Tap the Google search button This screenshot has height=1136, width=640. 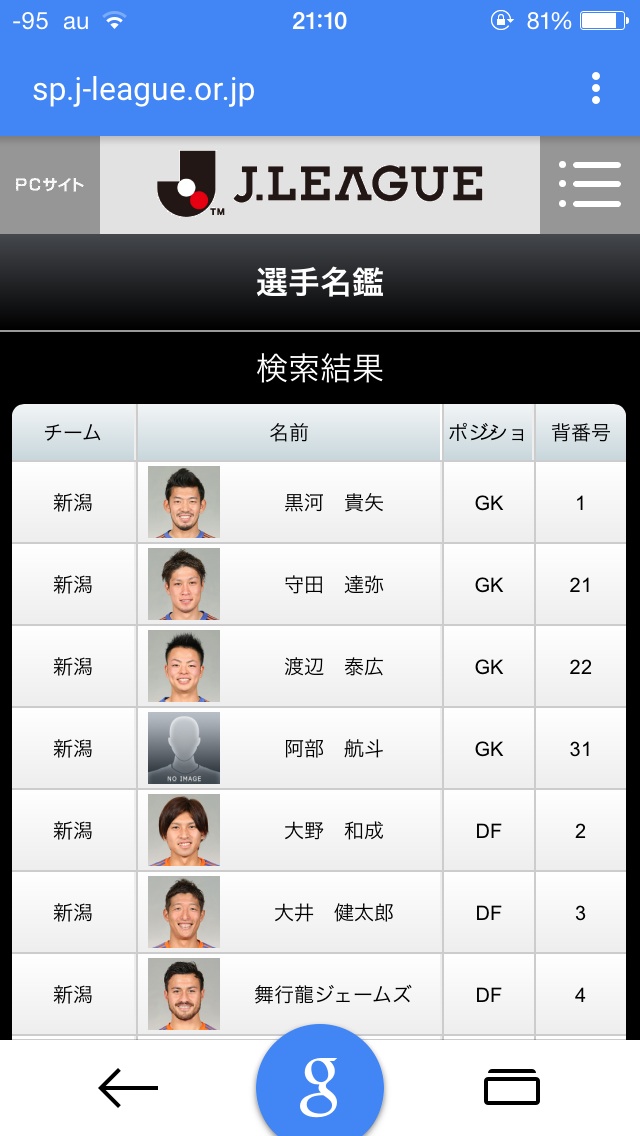click(x=320, y=1086)
